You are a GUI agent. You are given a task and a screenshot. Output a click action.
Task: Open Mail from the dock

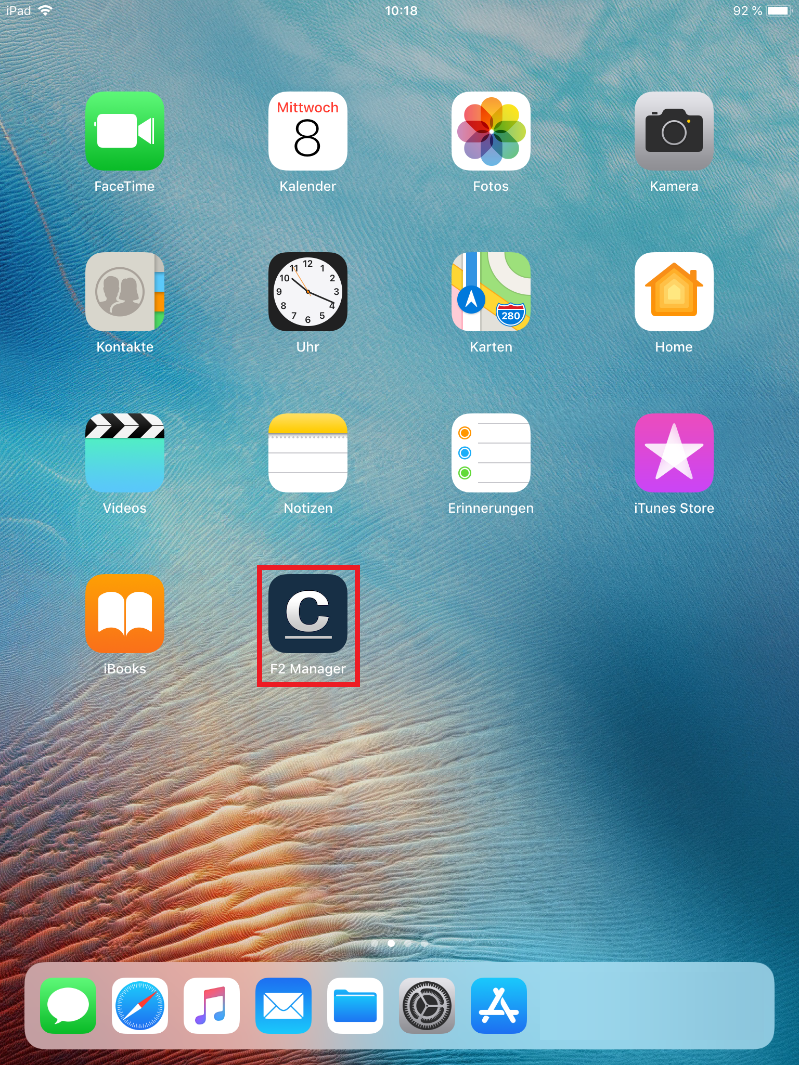283,1006
